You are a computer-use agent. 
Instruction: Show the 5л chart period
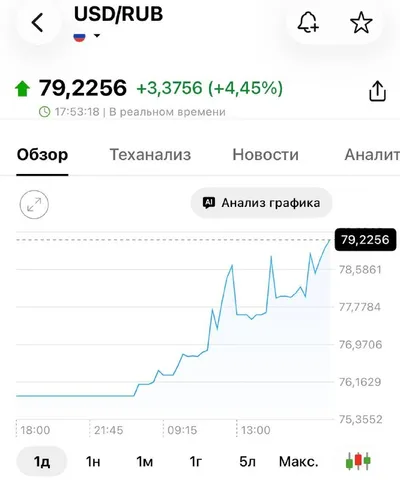[247, 462]
